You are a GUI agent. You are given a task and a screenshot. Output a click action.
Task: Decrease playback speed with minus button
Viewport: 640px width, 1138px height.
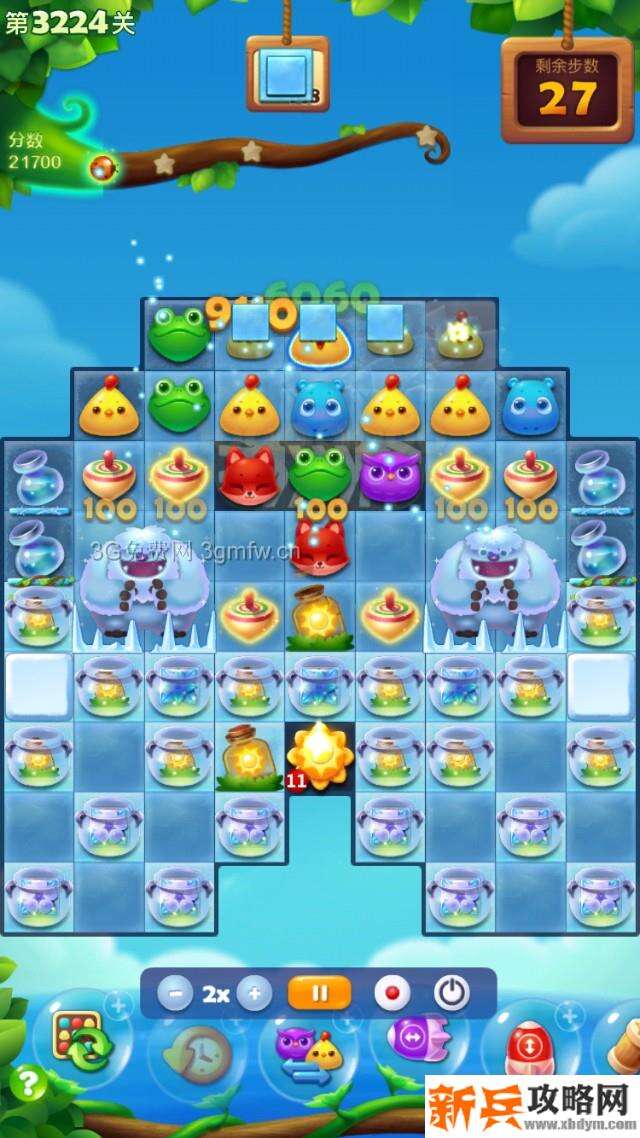(x=175, y=994)
